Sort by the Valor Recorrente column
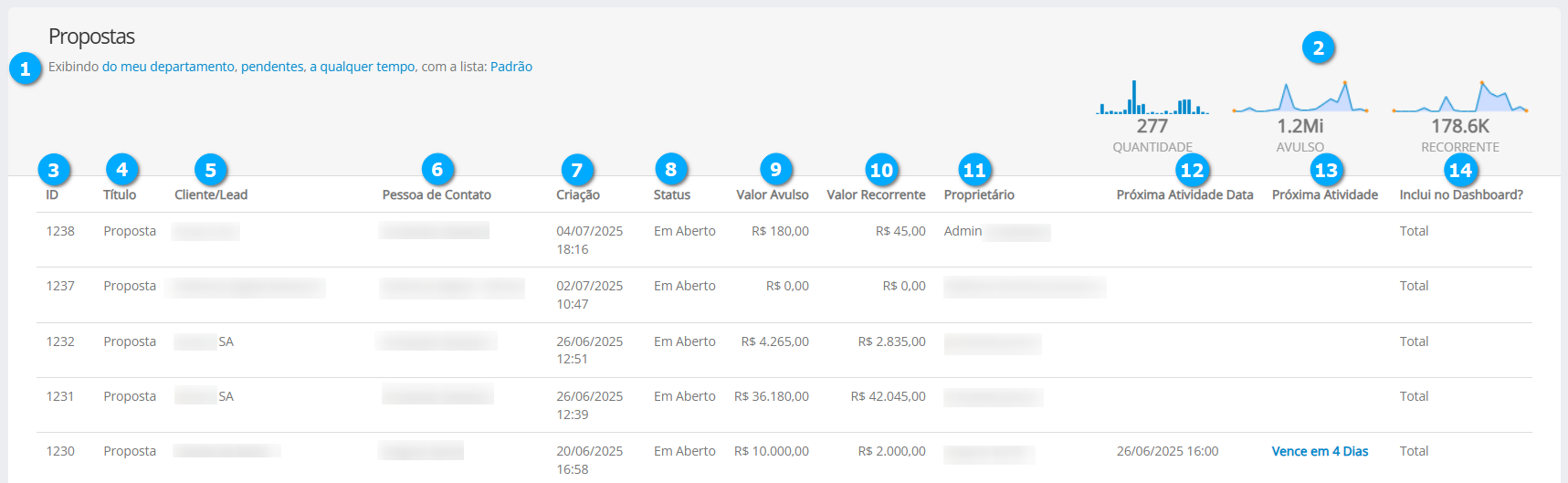Viewport: 1568px width, 483px height. 876,194
